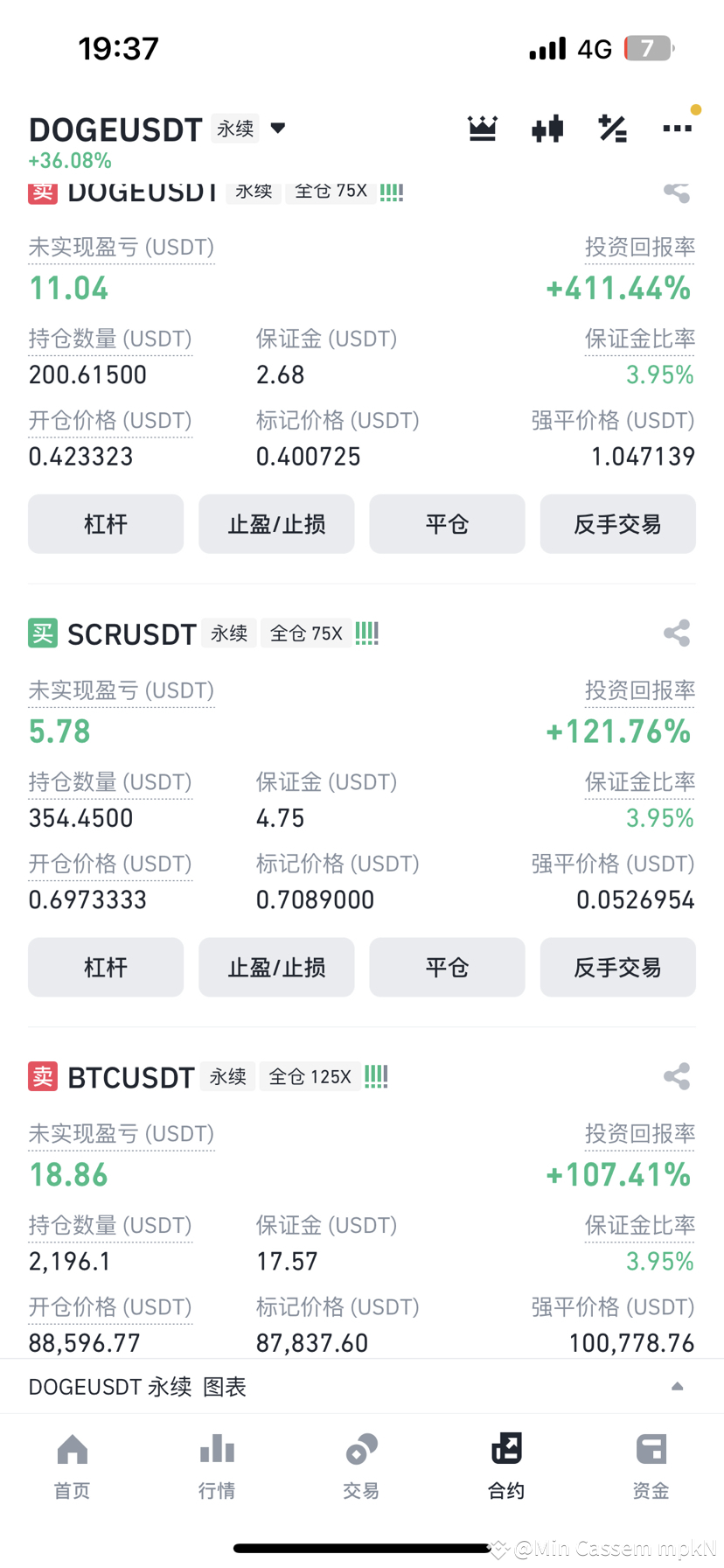Open the percentage calculator icon
The height and width of the screenshot is (1568, 724).
[x=612, y=129]
